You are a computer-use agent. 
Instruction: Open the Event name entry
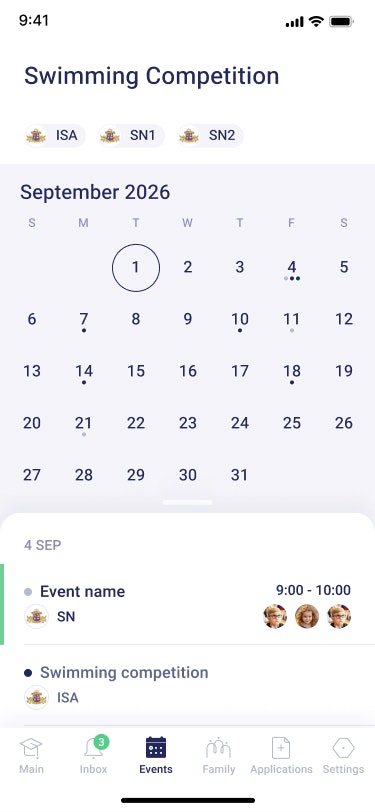[188, 604]
